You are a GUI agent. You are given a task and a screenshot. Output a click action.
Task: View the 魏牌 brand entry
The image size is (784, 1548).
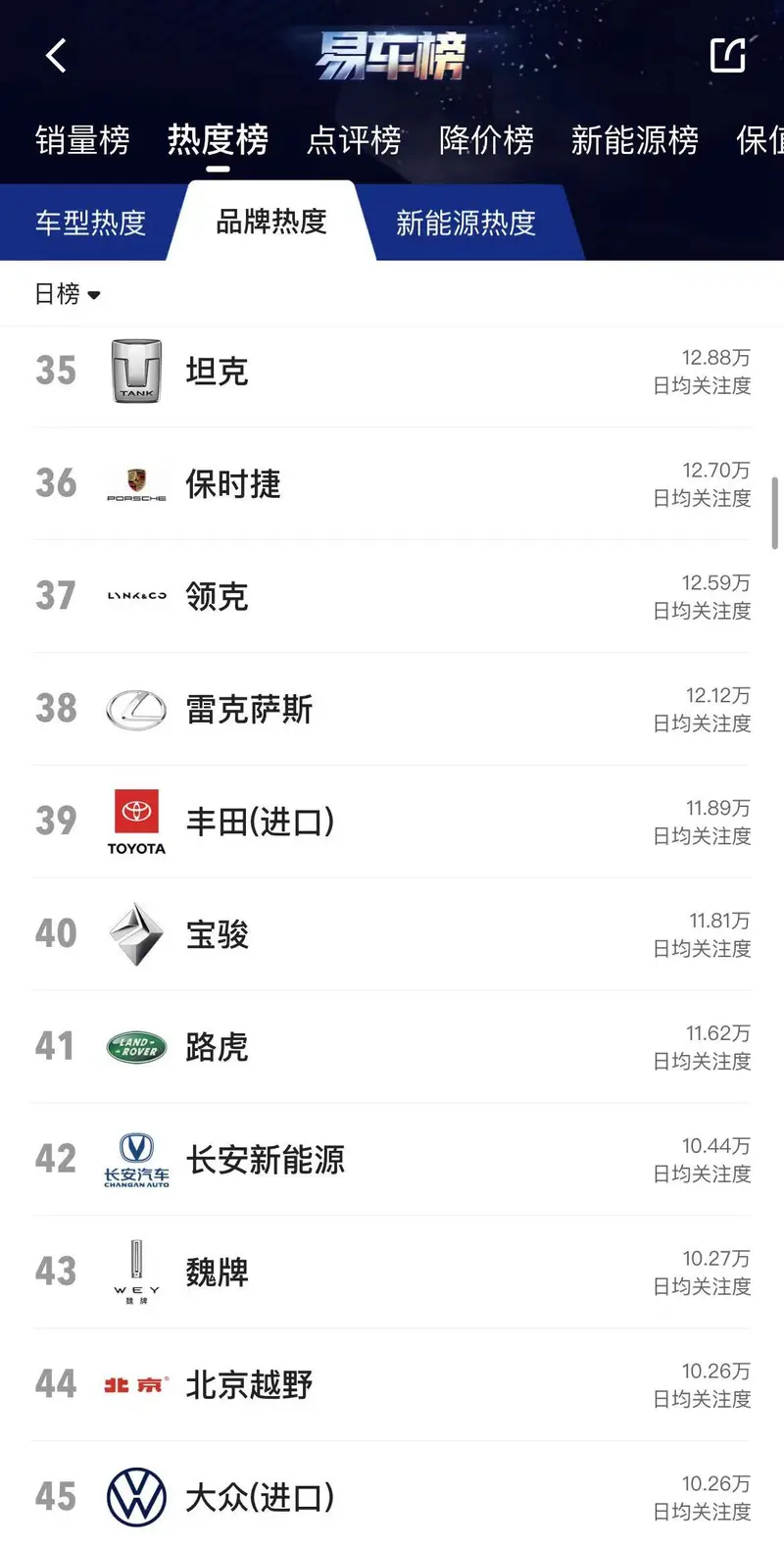(x=392, y=1273)
